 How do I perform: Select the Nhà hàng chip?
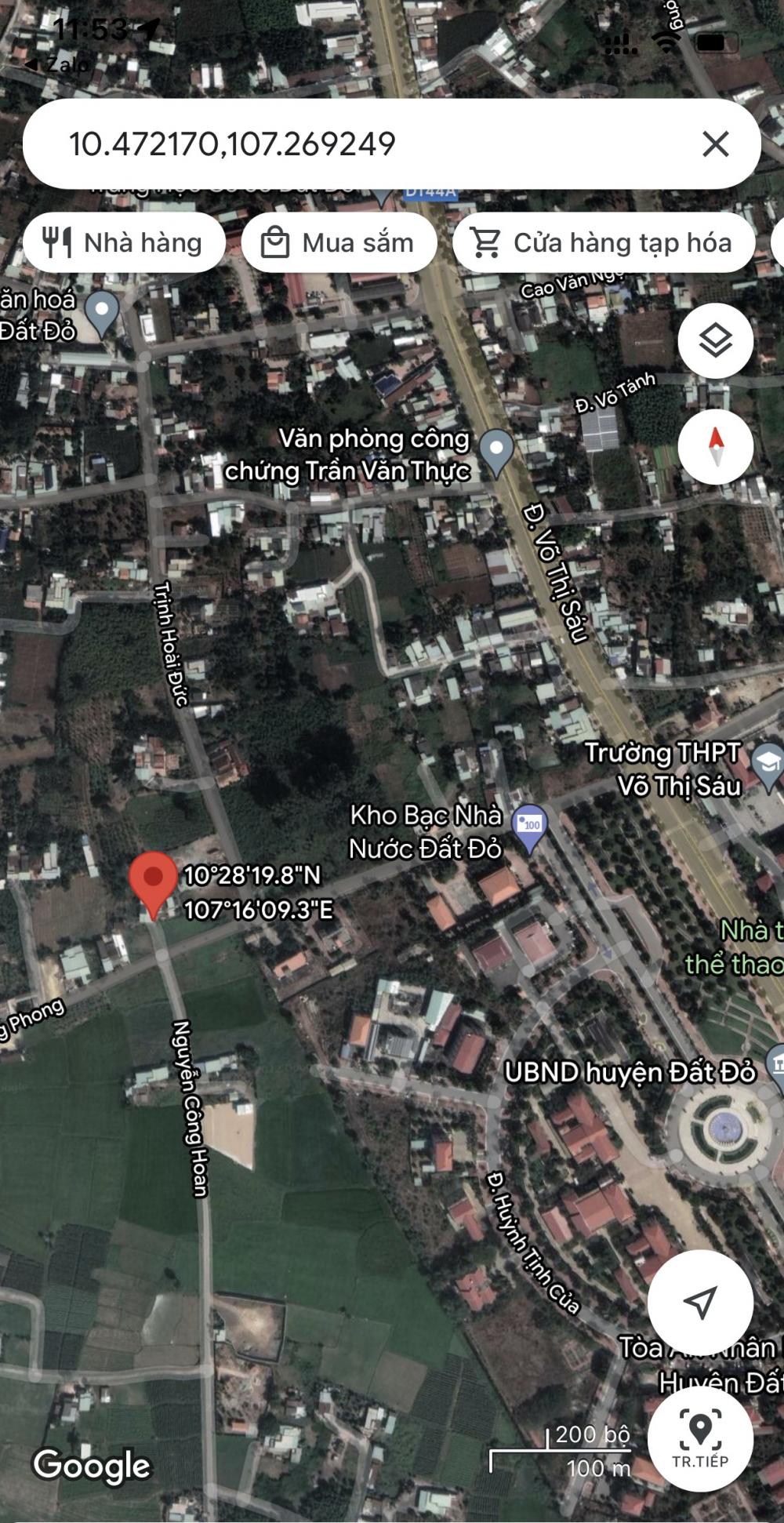pos(124,243)
